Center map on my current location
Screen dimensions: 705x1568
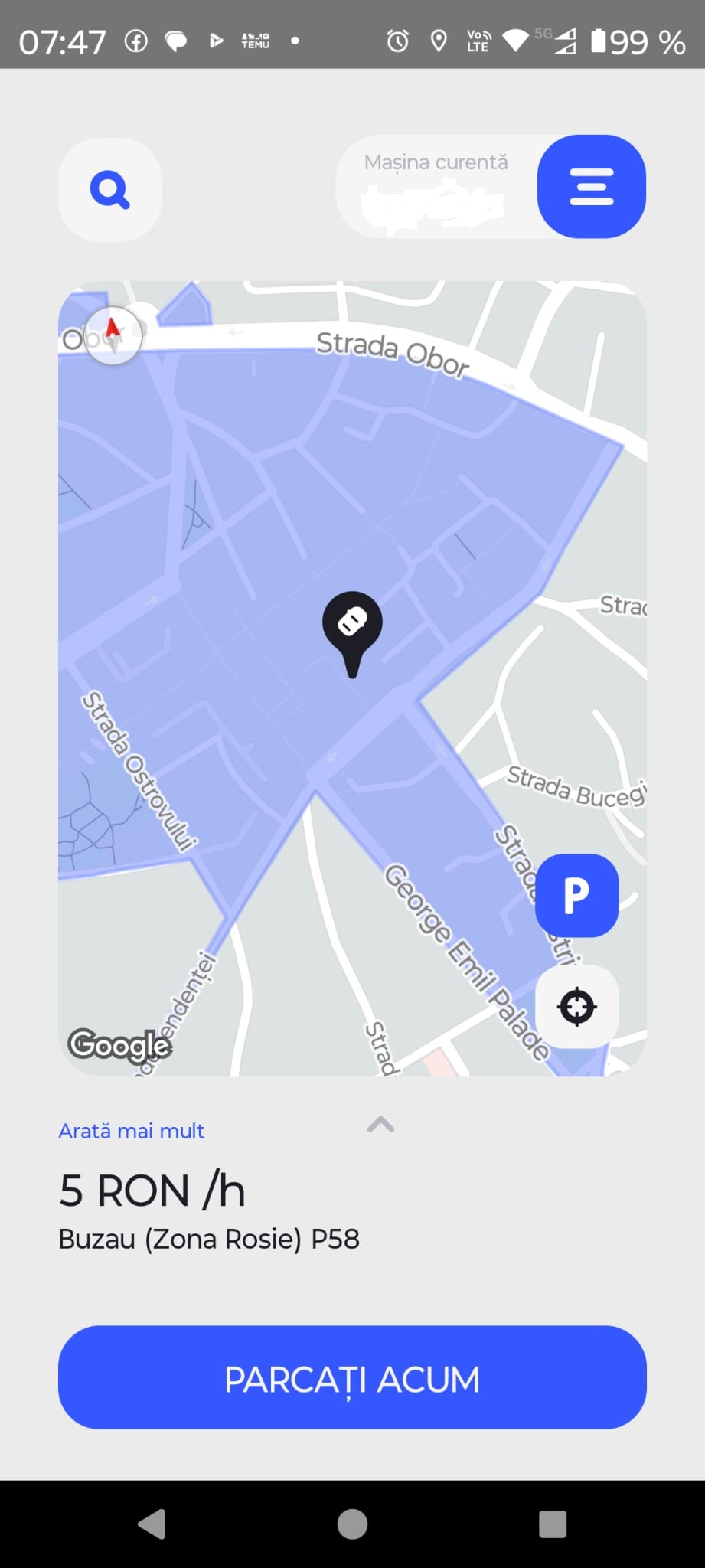(x=576, y=1006)
